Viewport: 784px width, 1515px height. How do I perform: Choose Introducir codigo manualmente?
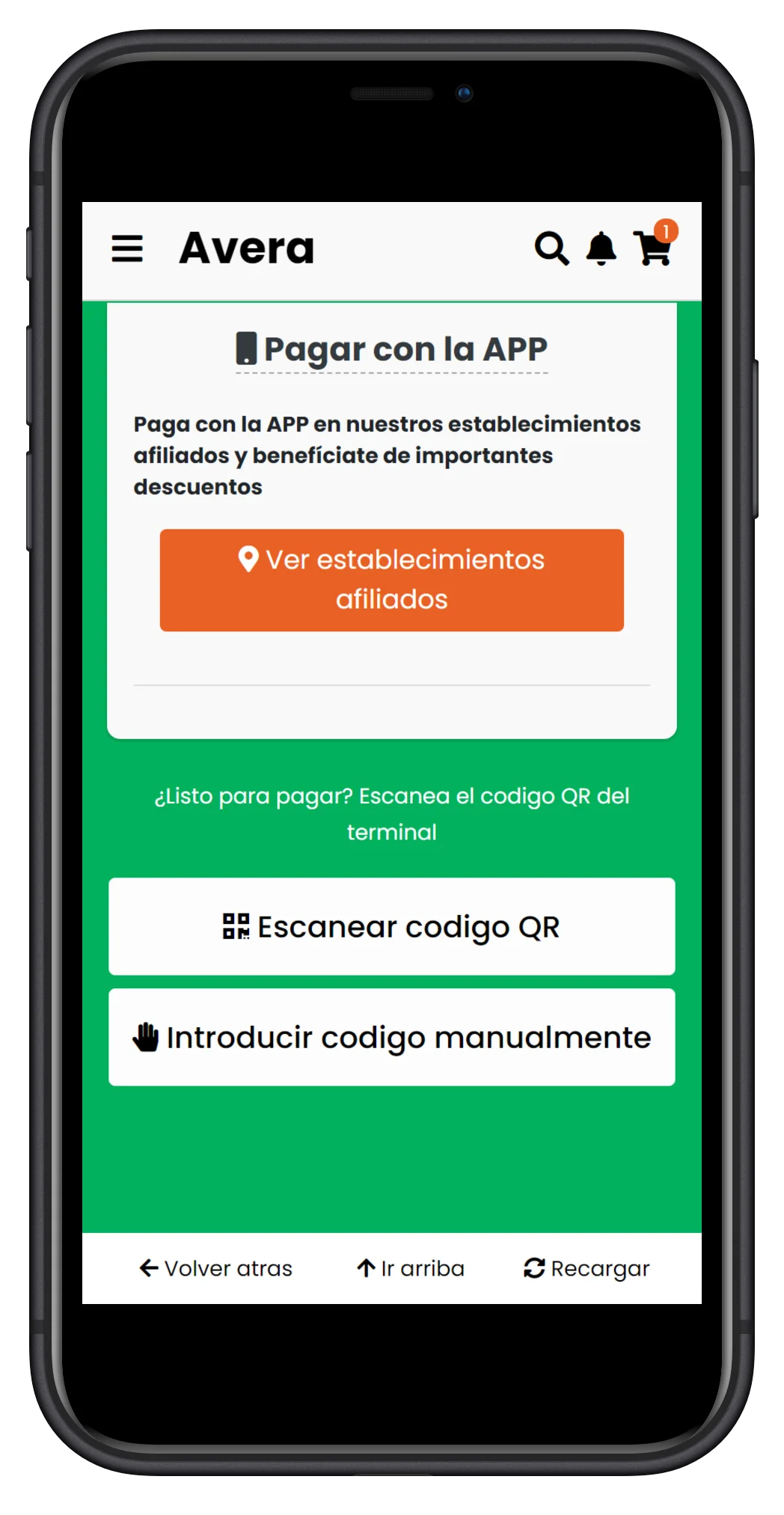click(x=391, y=1037)
